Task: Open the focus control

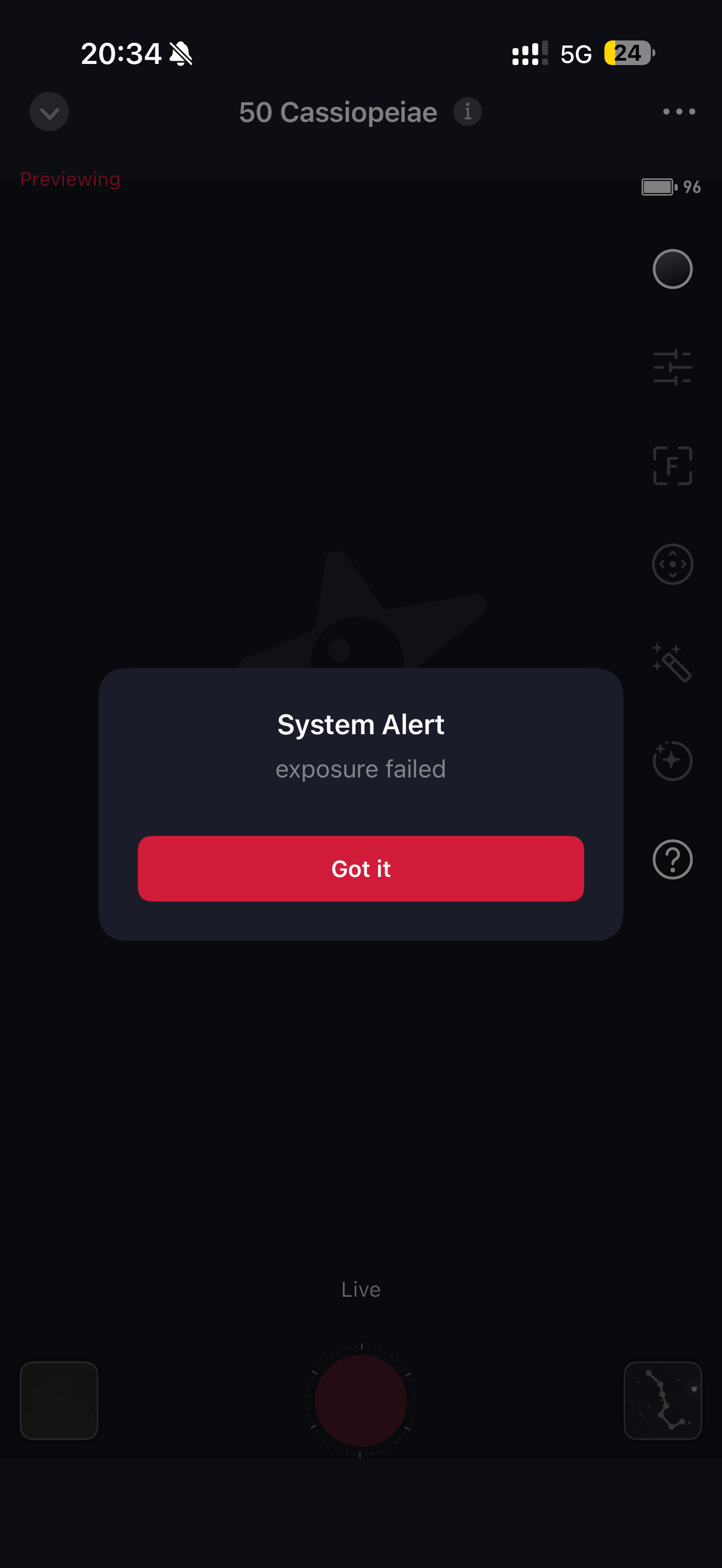Action: [672, 466]
